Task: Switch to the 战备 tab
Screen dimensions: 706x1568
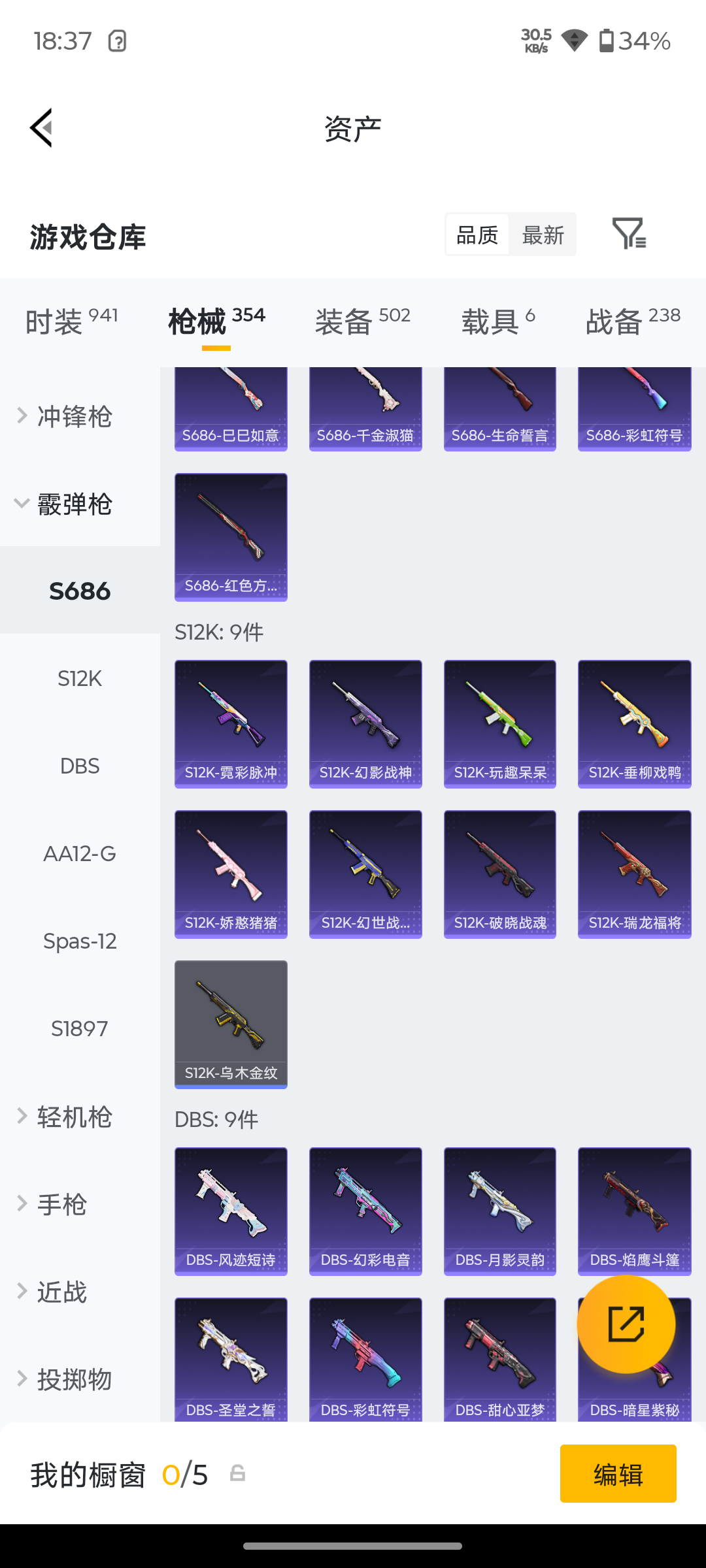Action: 633,321
